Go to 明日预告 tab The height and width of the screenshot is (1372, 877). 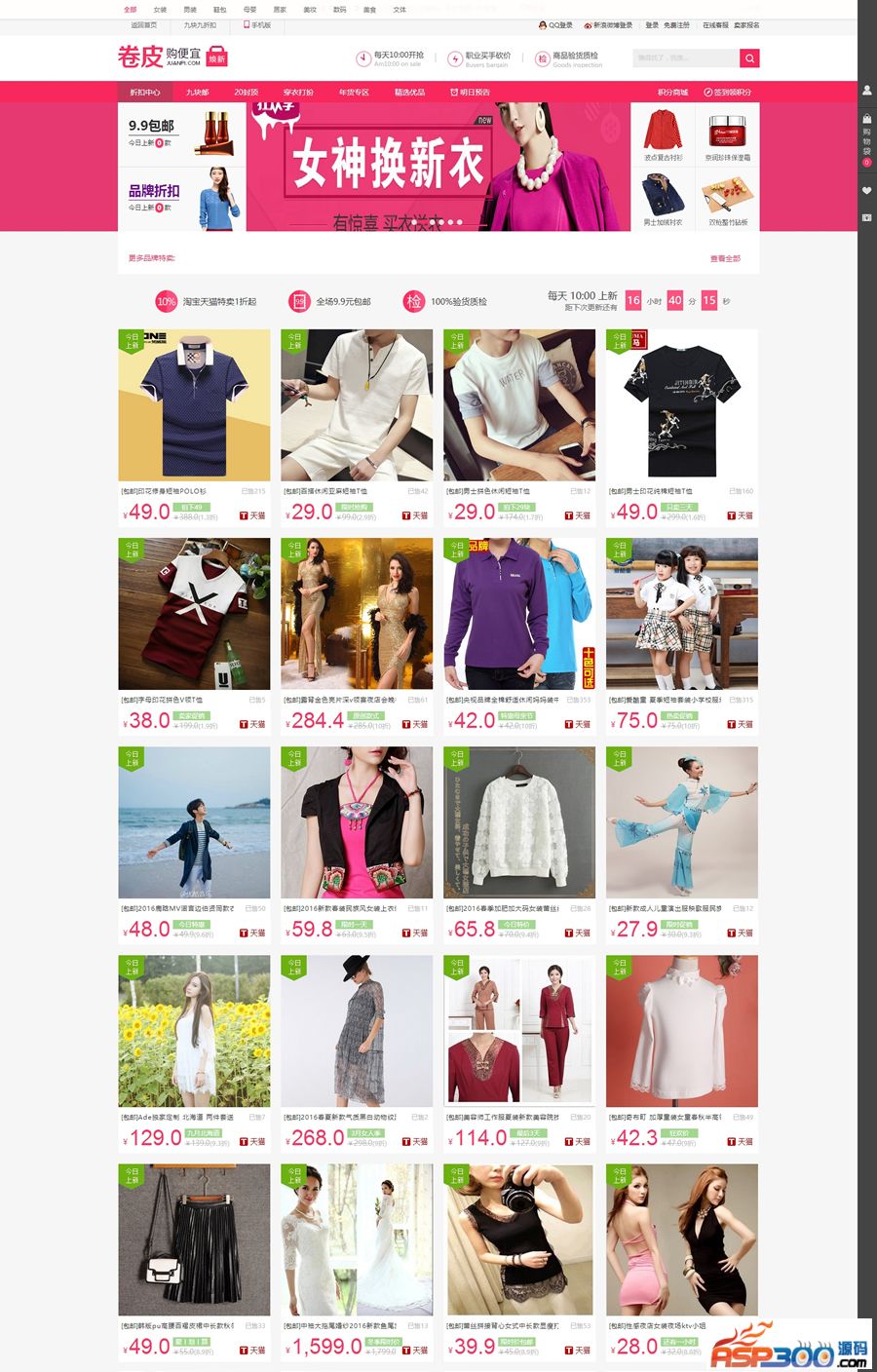(470, 93)
